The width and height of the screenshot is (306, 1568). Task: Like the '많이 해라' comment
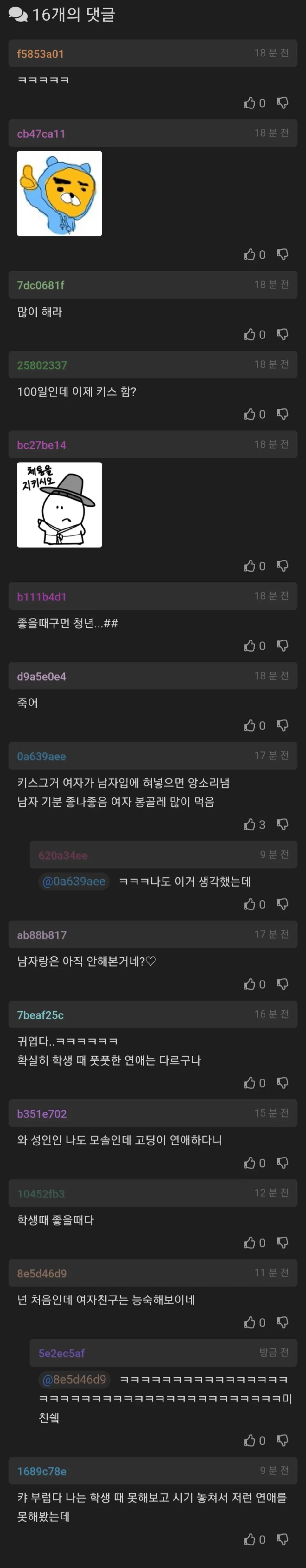point(249,334)
